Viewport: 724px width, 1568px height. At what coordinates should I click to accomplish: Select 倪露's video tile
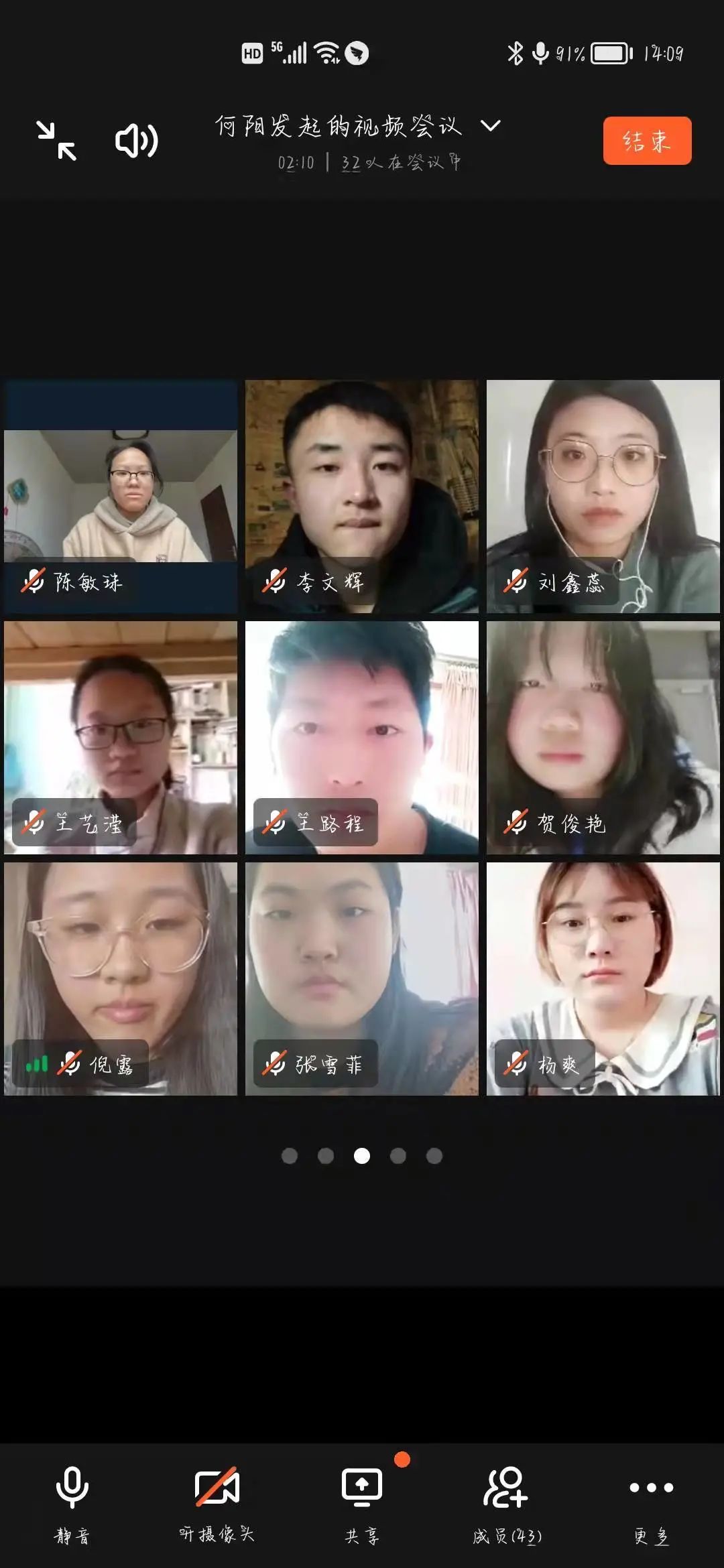click(x=121, y=978)
